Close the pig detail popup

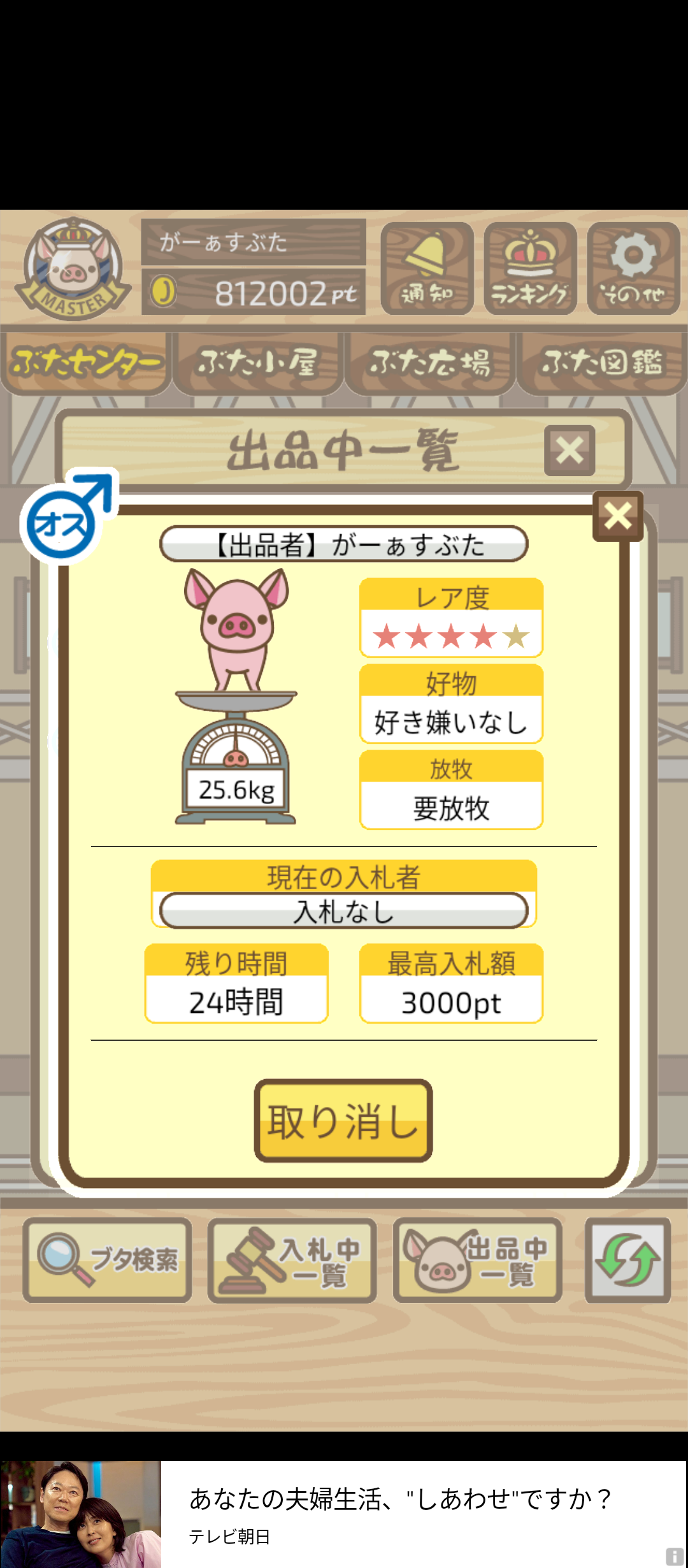[x=617, y=516]
